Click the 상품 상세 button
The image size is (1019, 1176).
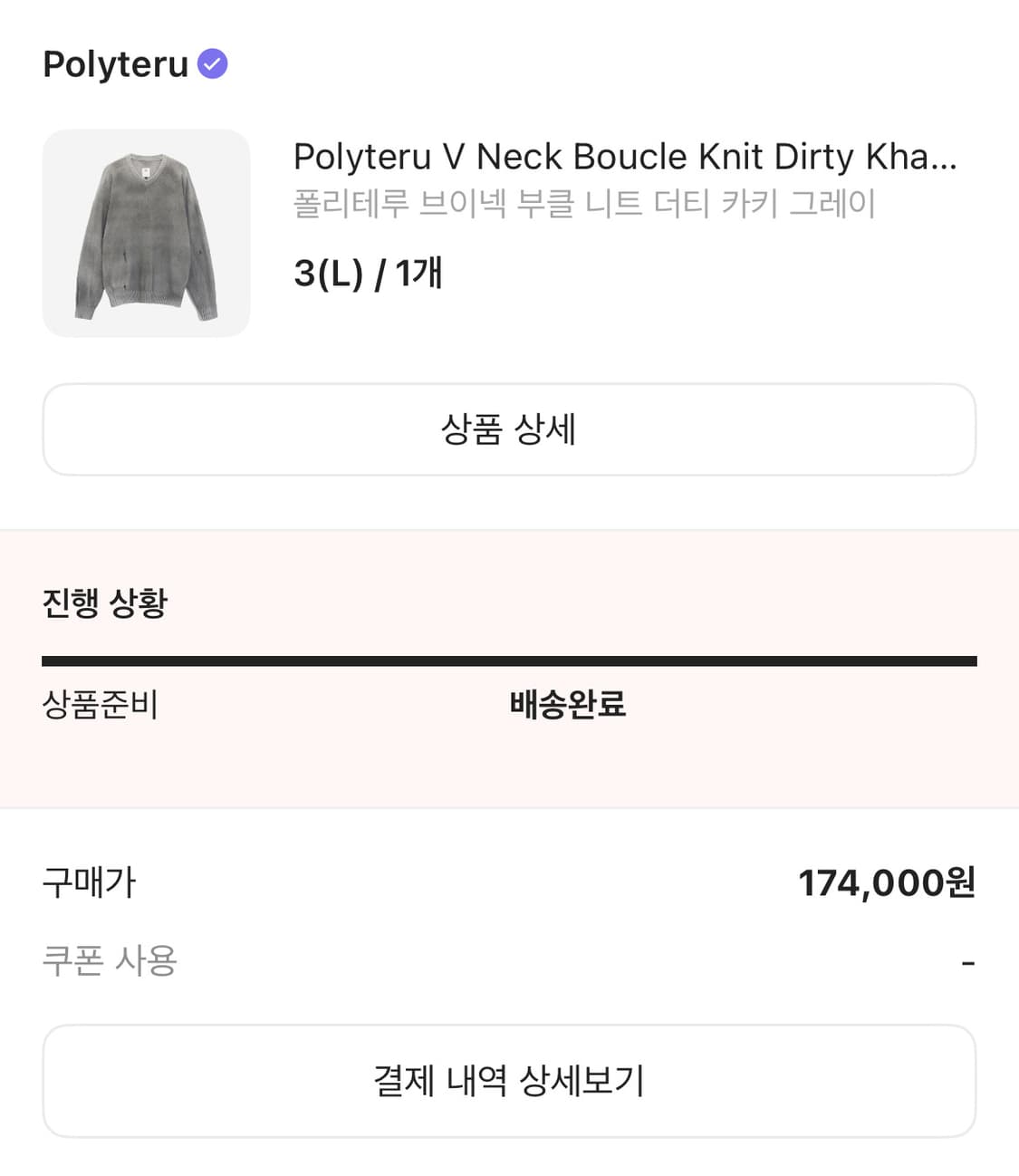509,429
